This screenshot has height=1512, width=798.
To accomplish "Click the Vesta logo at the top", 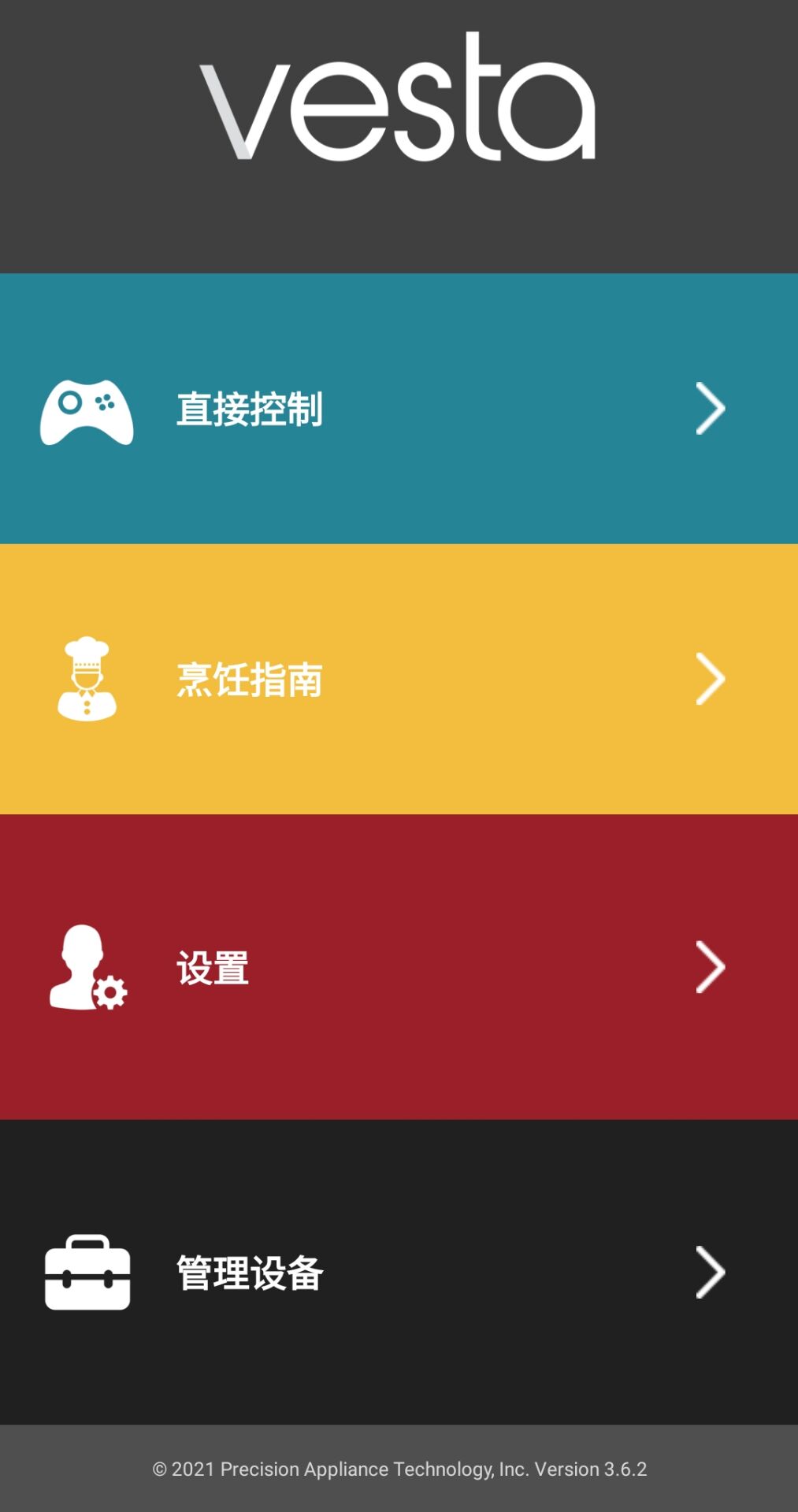I will coord(399,102).
